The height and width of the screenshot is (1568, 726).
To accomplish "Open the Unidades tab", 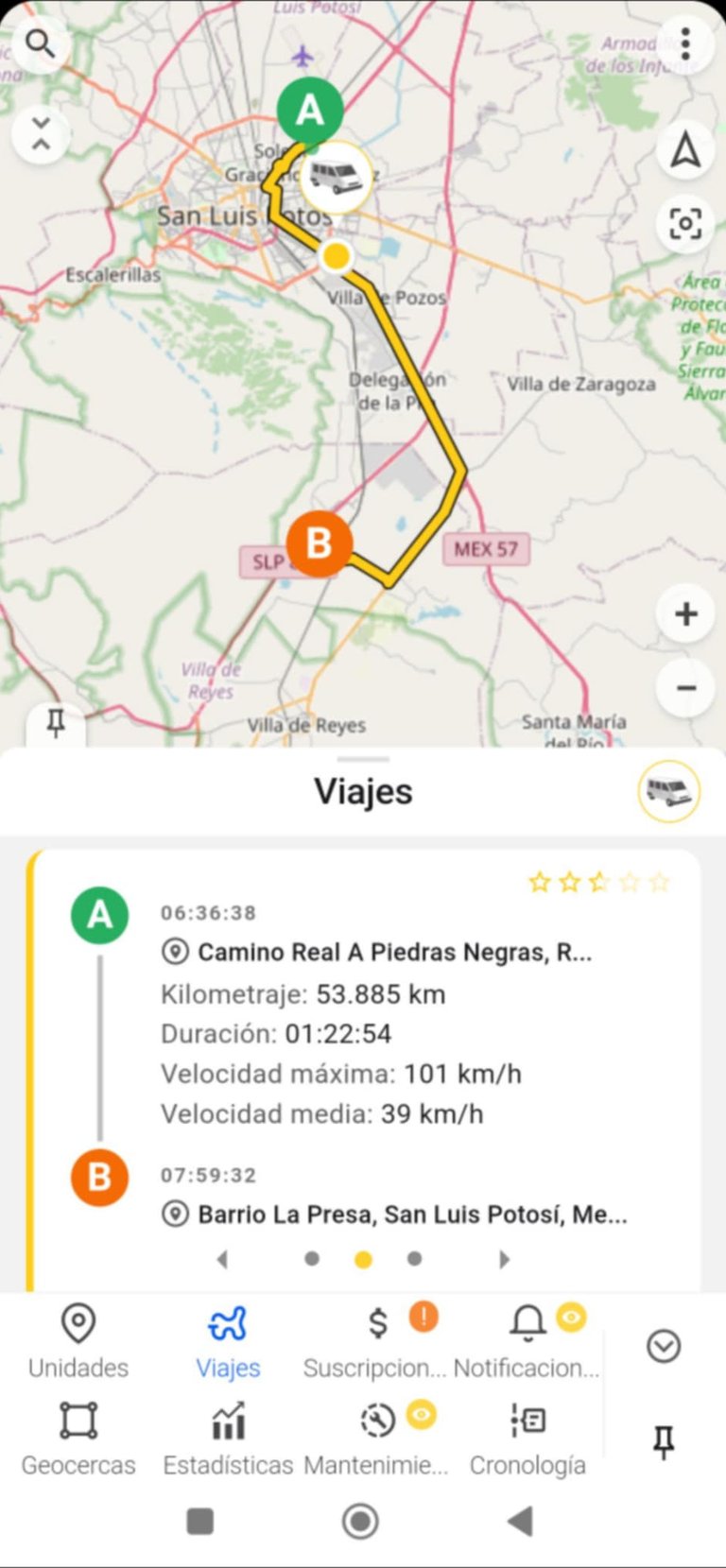I will click(x=78, y=1340).
